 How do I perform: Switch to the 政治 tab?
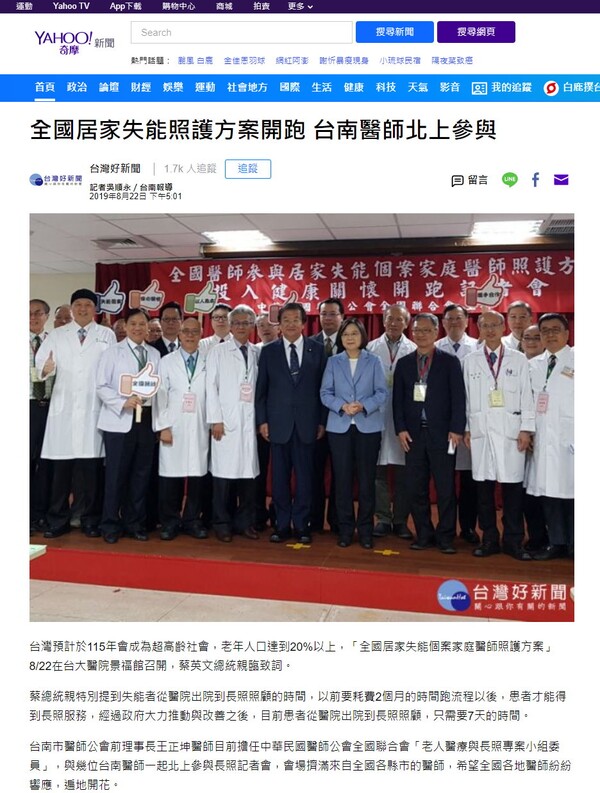pos(77,87)
